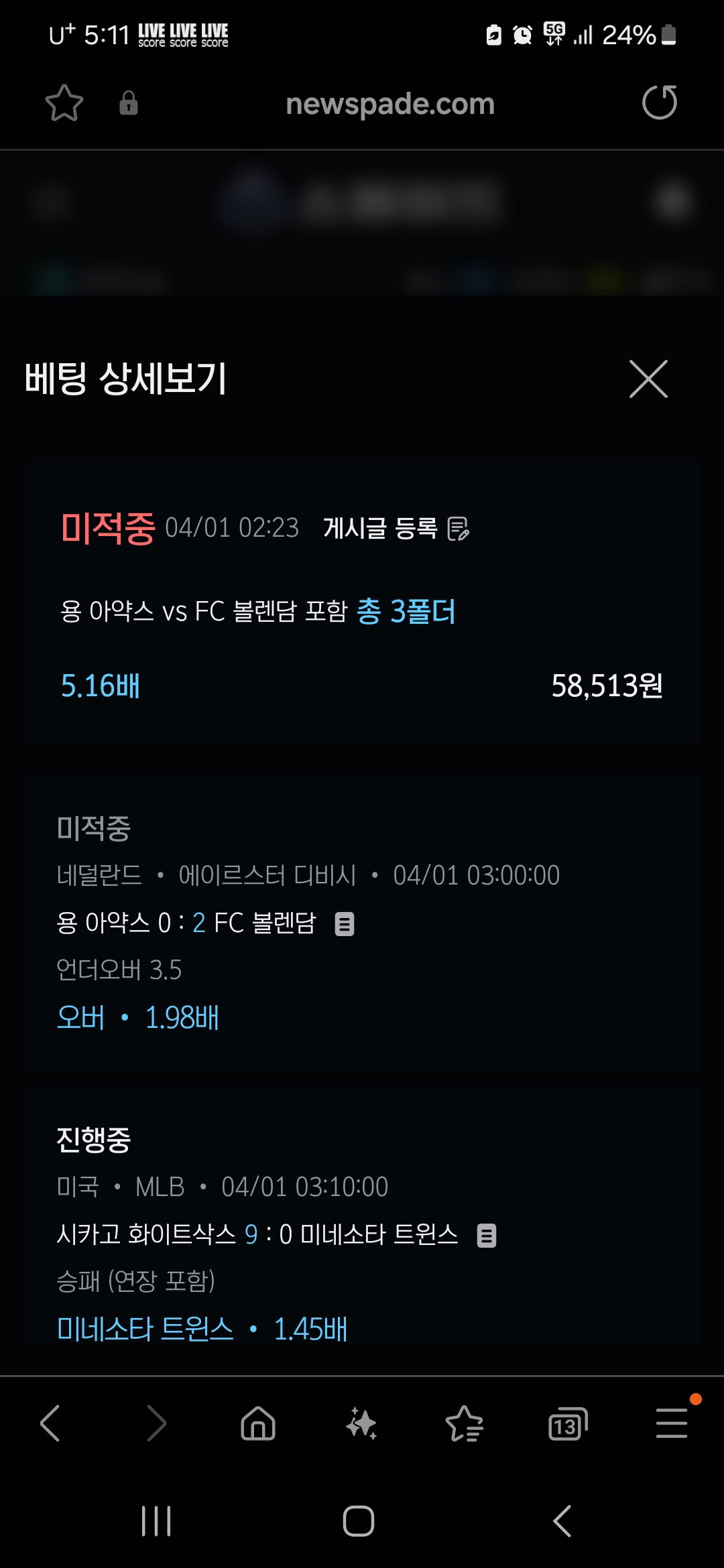Tap 게시글 등록 to post this bet

(396, 529)
